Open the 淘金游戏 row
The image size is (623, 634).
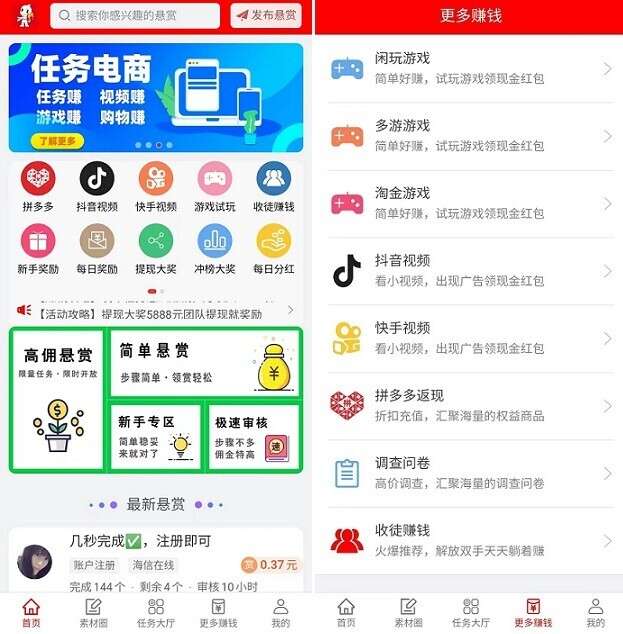470,202
